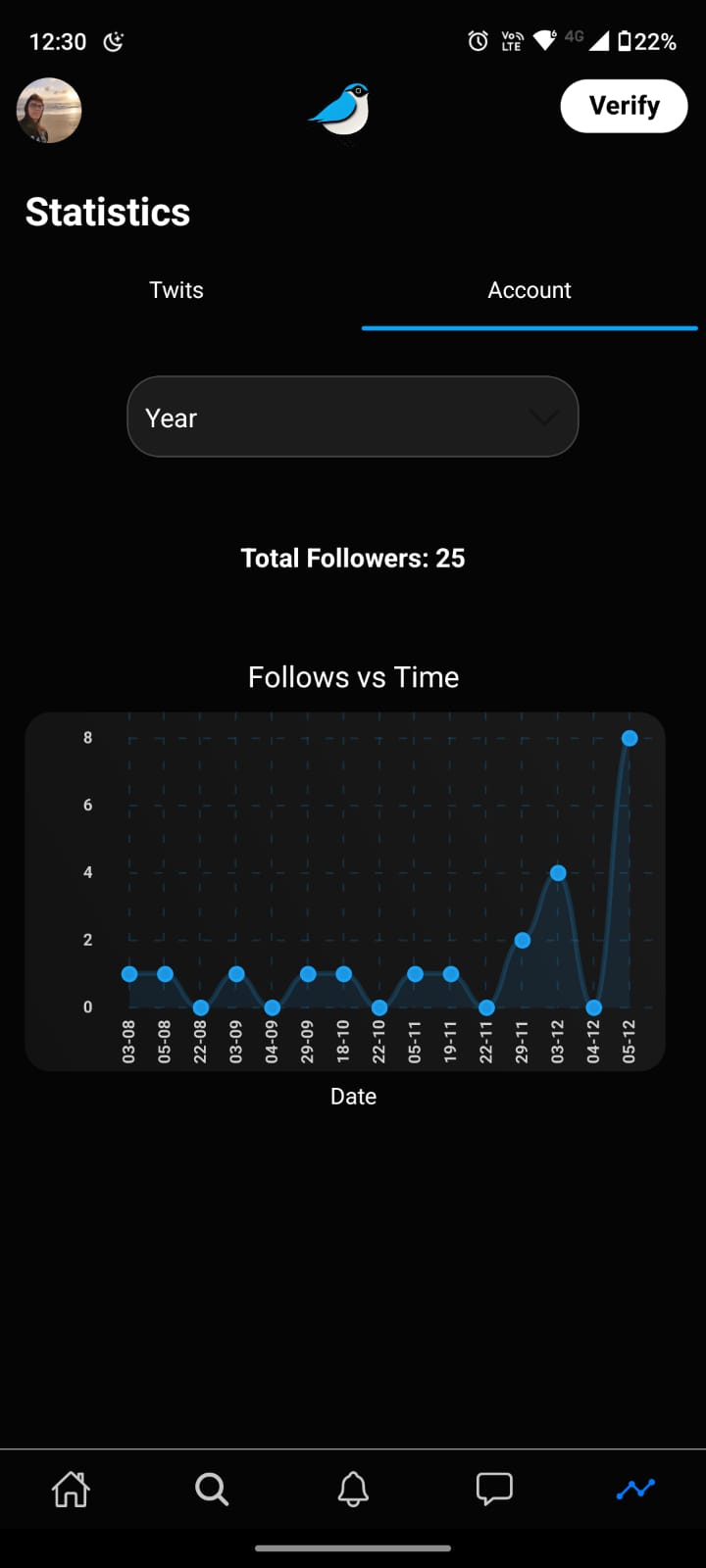Open the home feed icon

(70, 1489)
